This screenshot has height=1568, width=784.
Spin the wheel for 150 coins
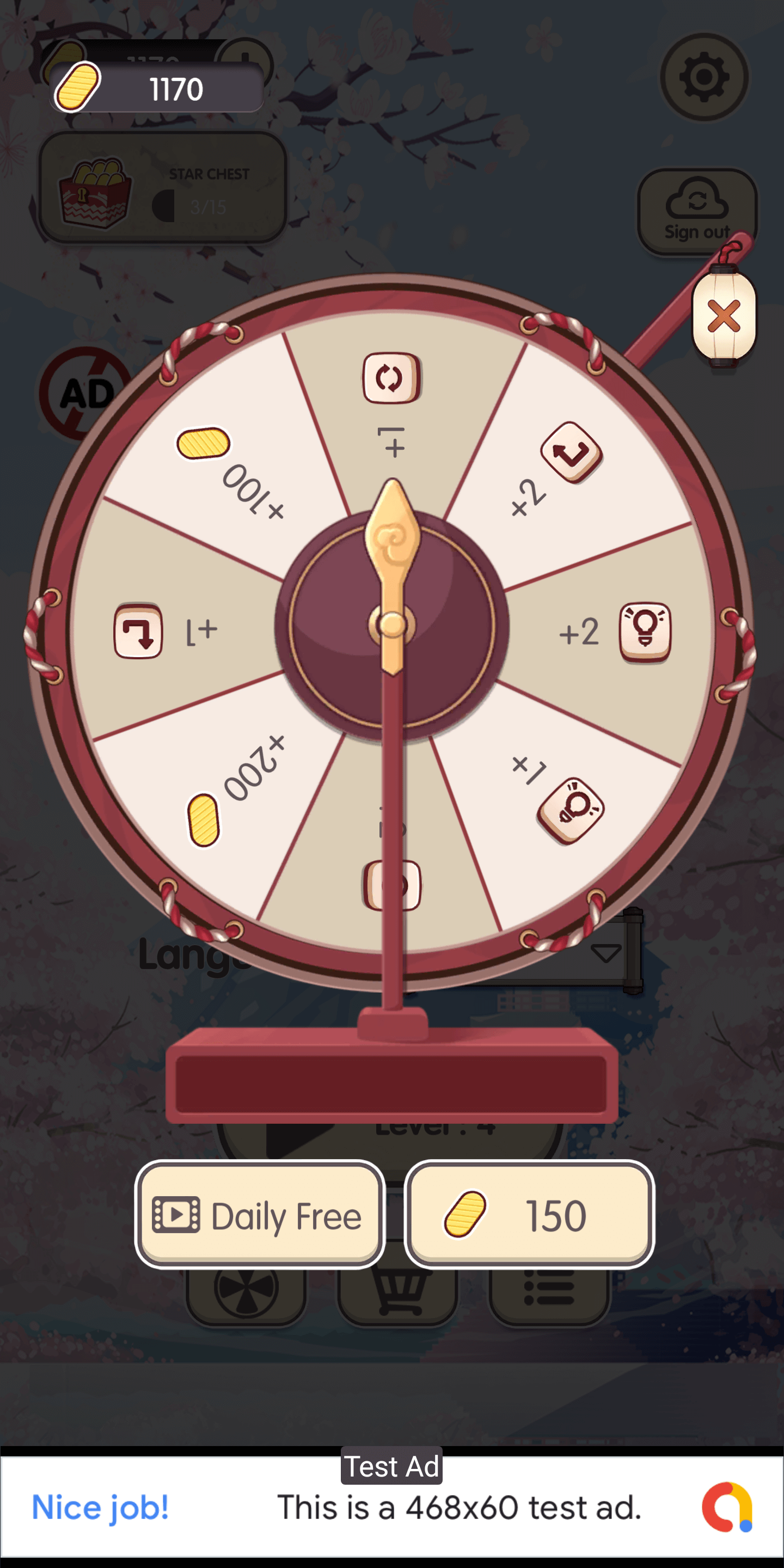[529, 1215]
